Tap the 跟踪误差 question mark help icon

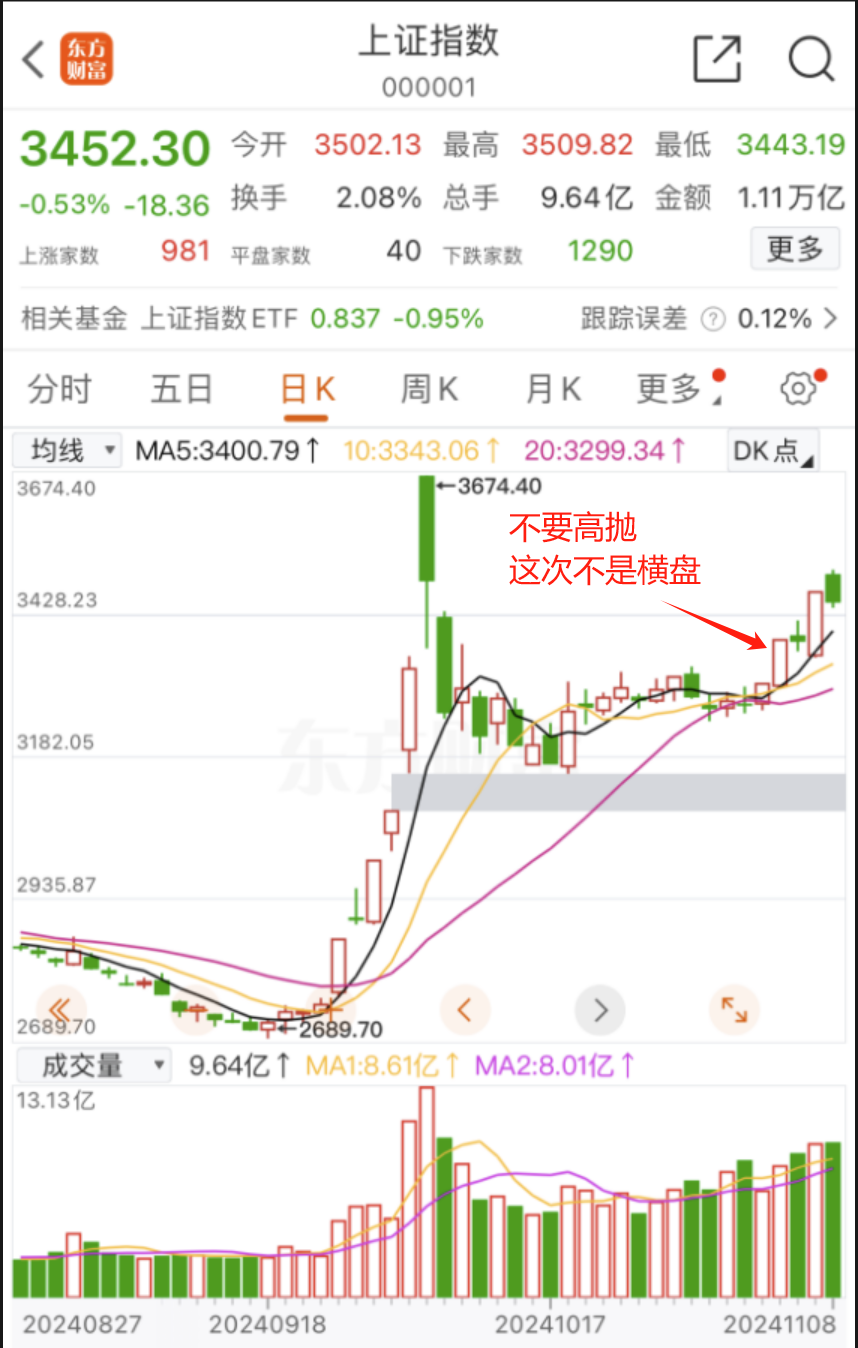coord(712,317)
